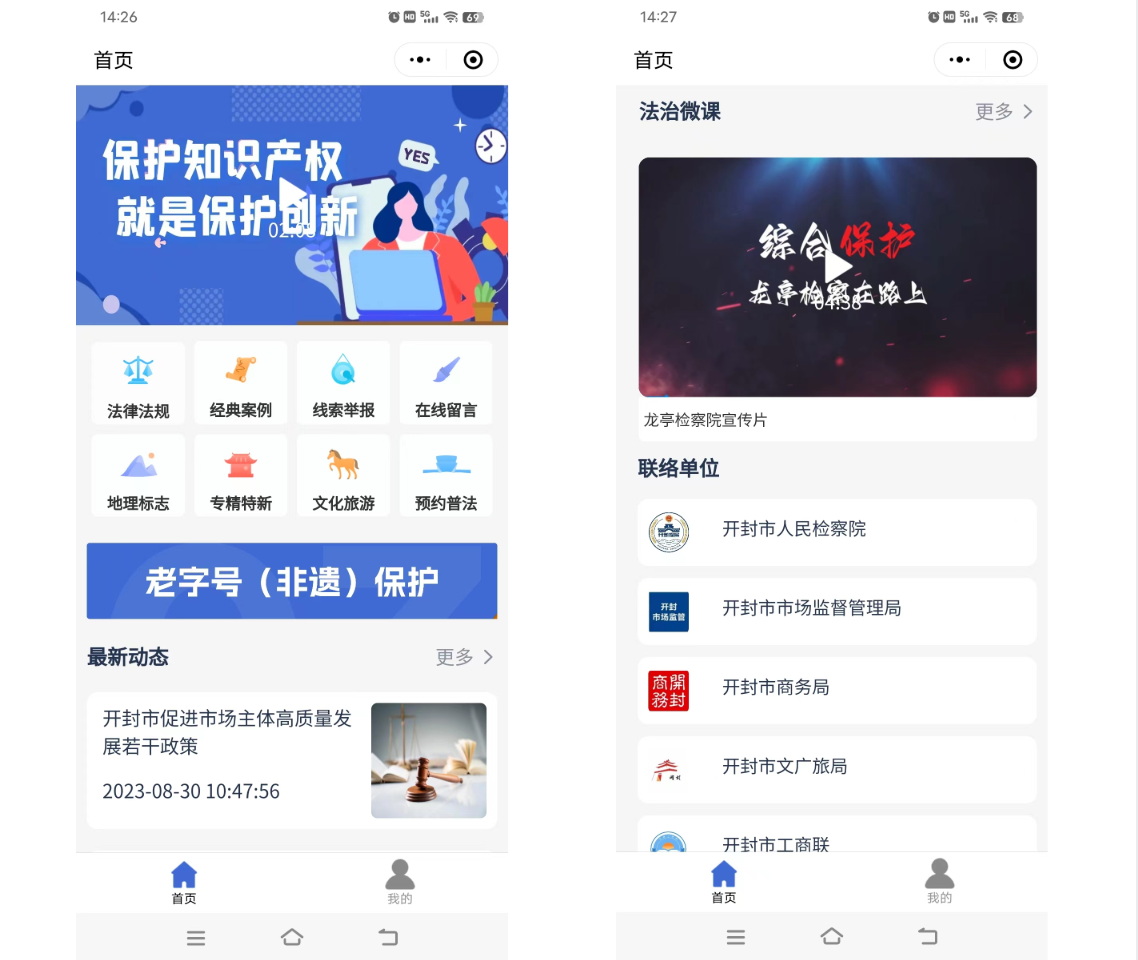
Task: Play the 保护知识产权 banner video
Action: 292,195
